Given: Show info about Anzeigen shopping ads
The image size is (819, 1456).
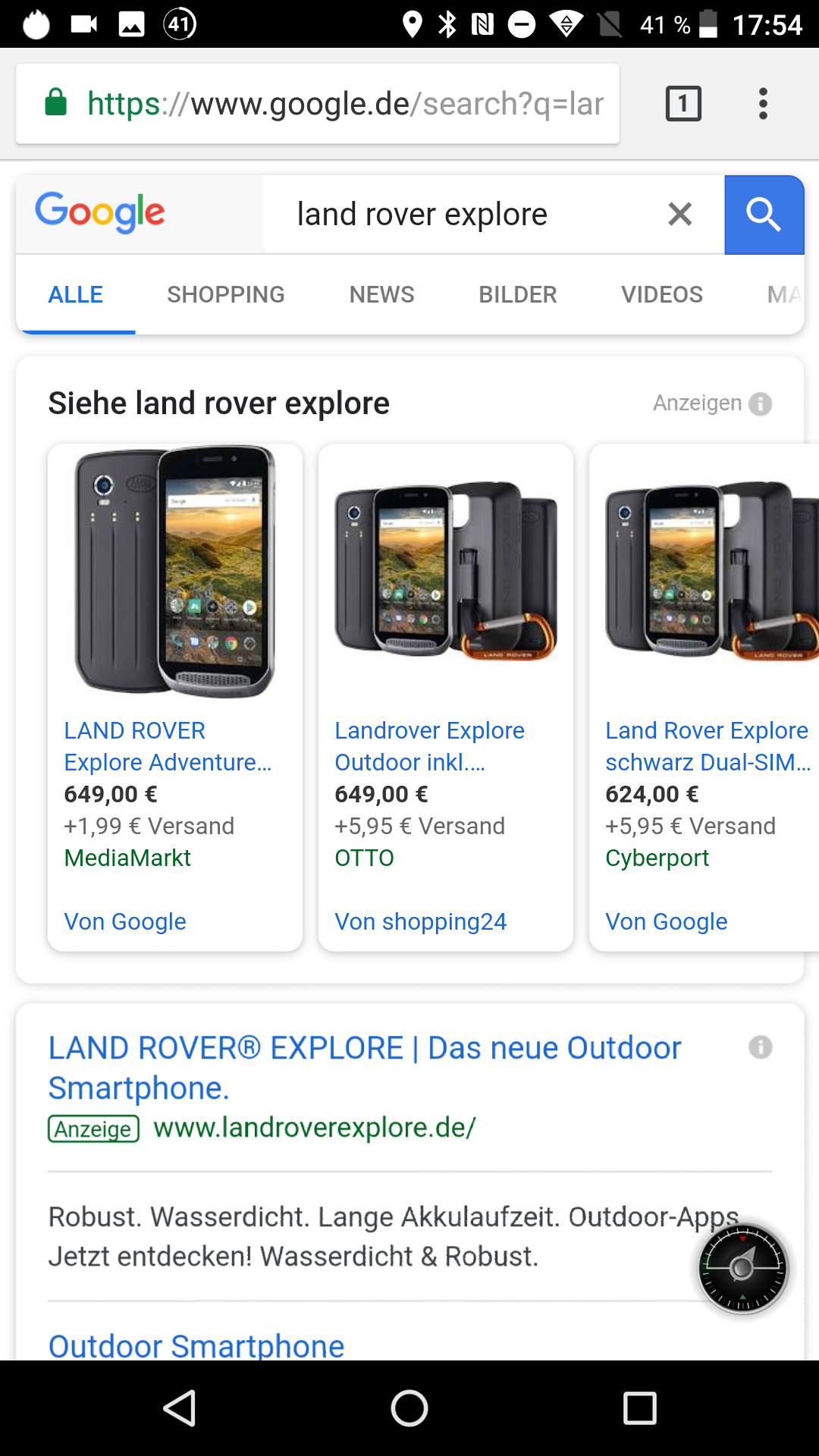Looking at the screenshot, I should (x=760, y=403).
